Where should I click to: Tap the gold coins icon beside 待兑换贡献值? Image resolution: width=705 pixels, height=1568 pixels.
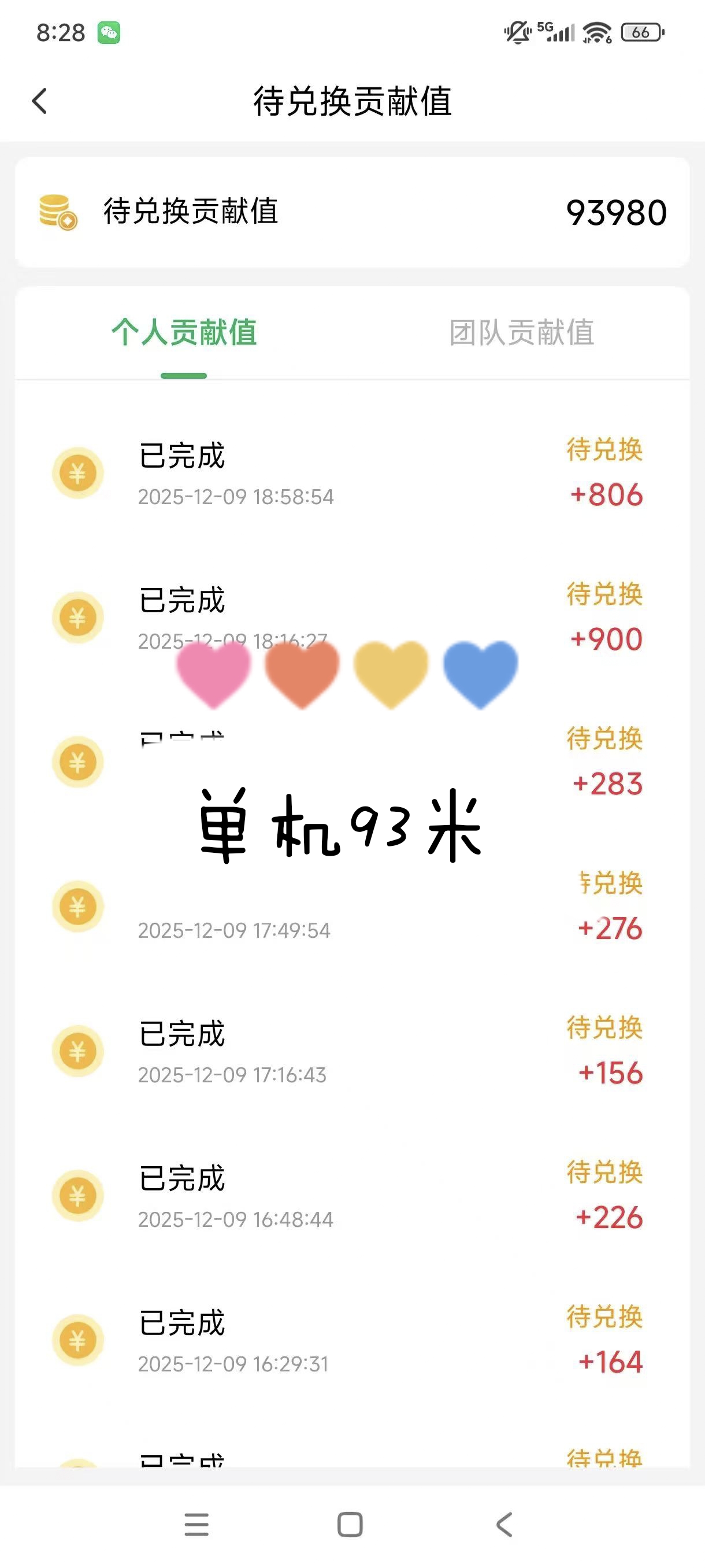point(58,212)
